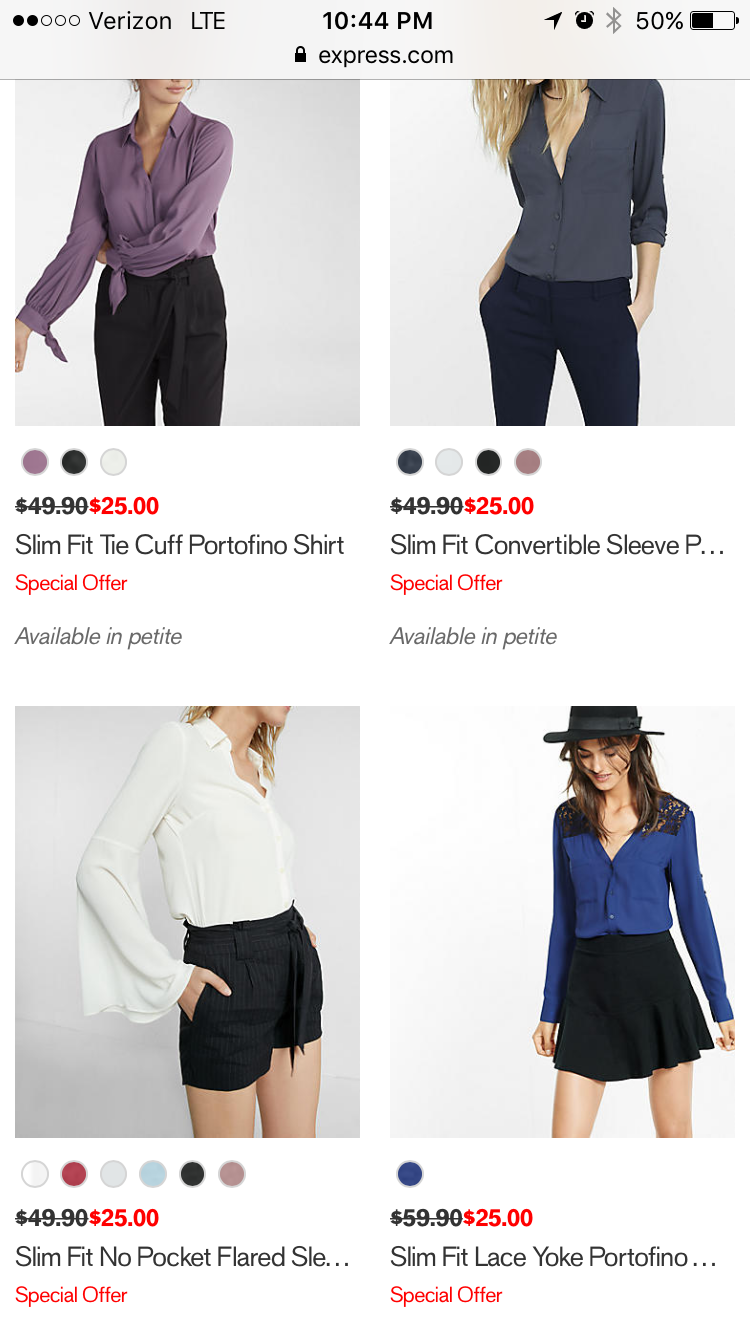Select black swatch for Flared Sleeve shirt
This screenshot has height=1334, width=750.
(x=192, y=1174)
